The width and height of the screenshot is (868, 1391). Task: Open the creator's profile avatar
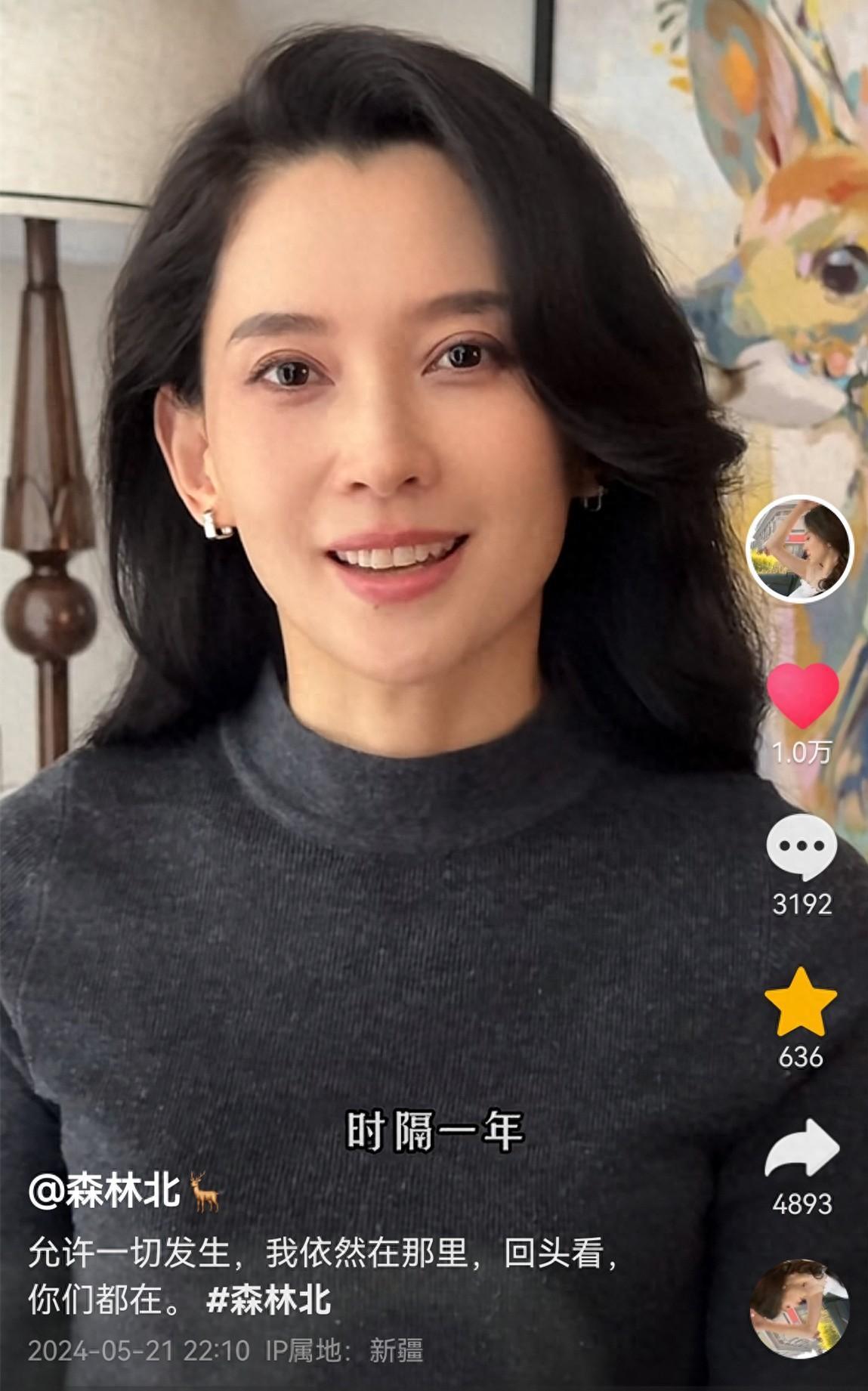(x=798, y=549)
